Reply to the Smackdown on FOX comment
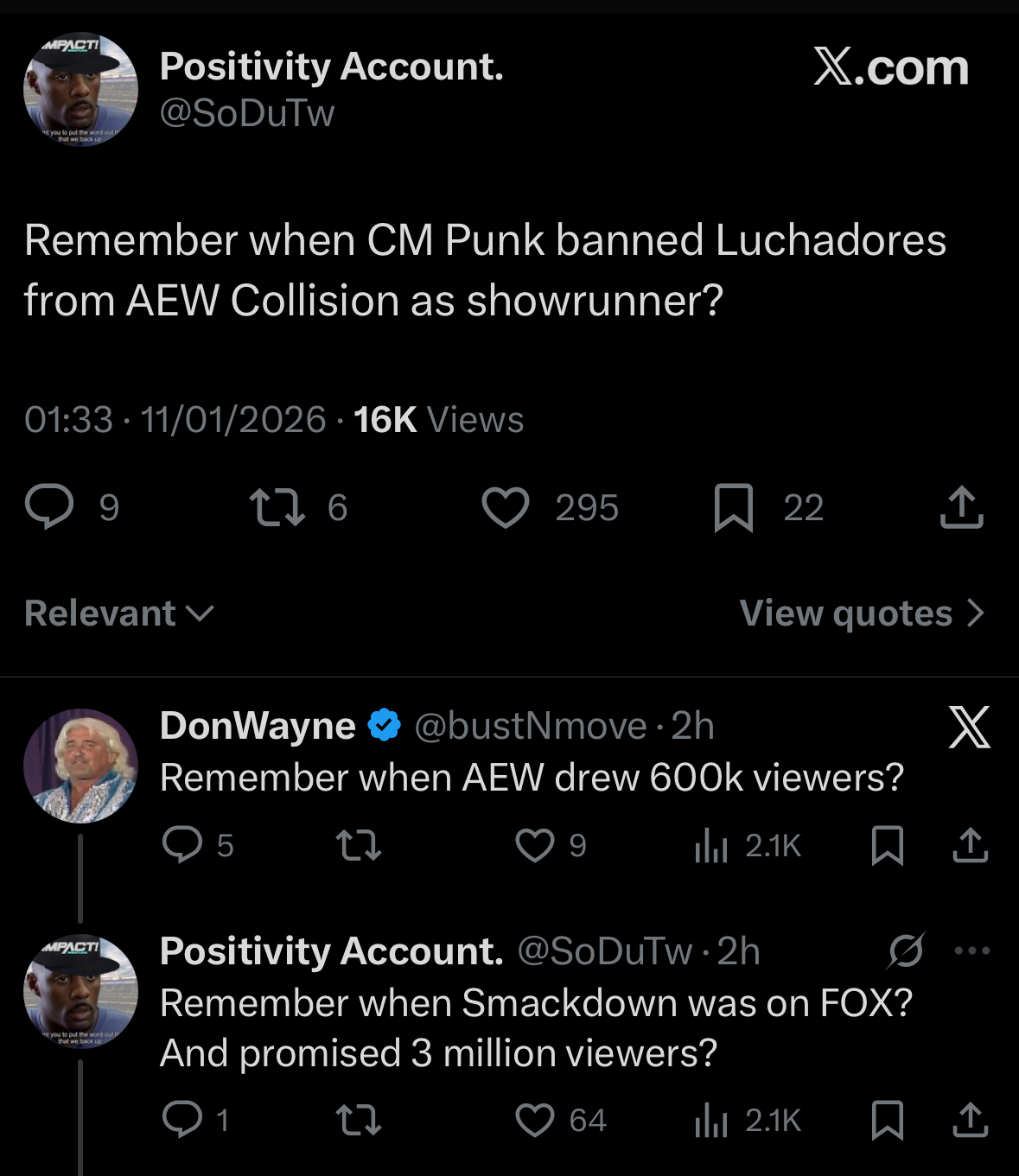Viewport: 1019px width, 1176px height. point(182,1120)
